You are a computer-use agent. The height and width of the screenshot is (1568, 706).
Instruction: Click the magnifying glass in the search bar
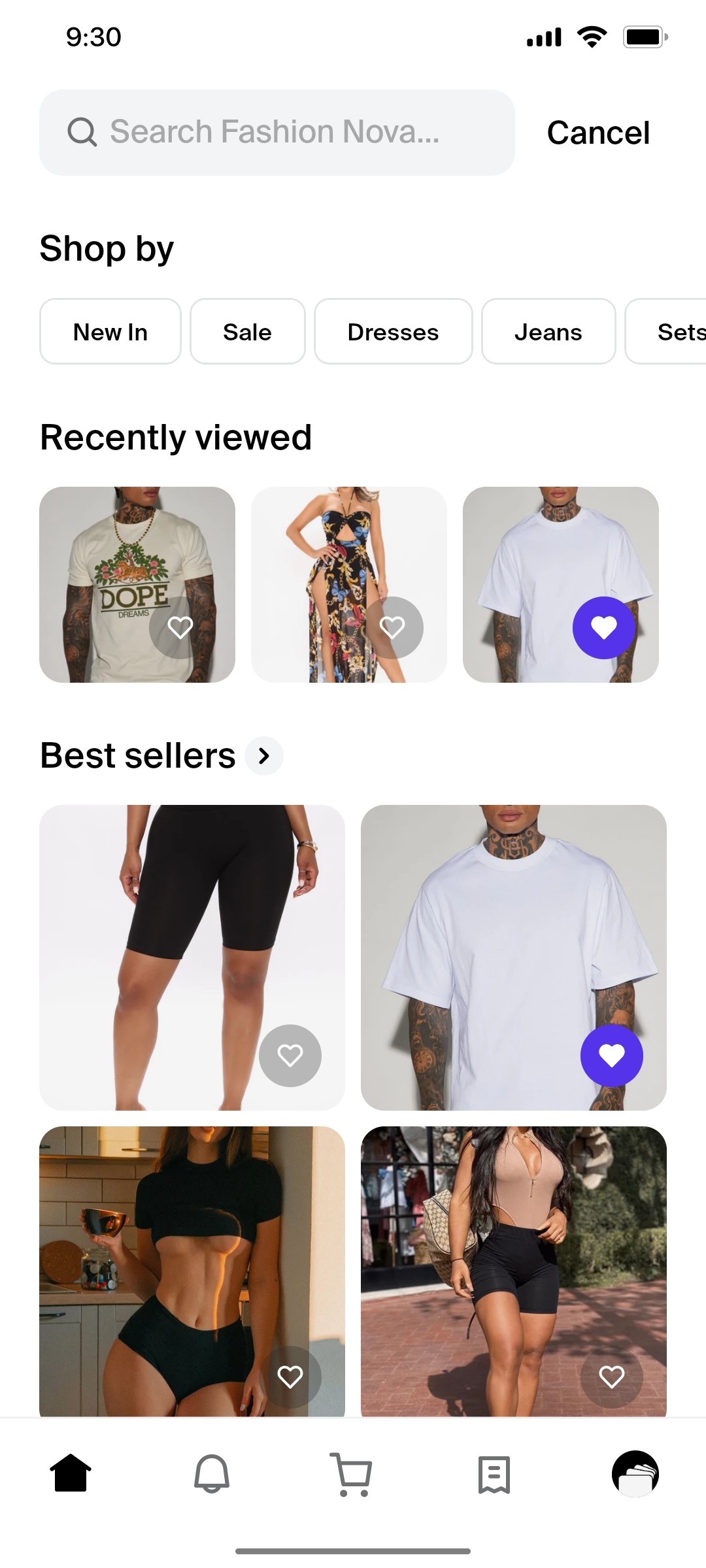point(81,131)
